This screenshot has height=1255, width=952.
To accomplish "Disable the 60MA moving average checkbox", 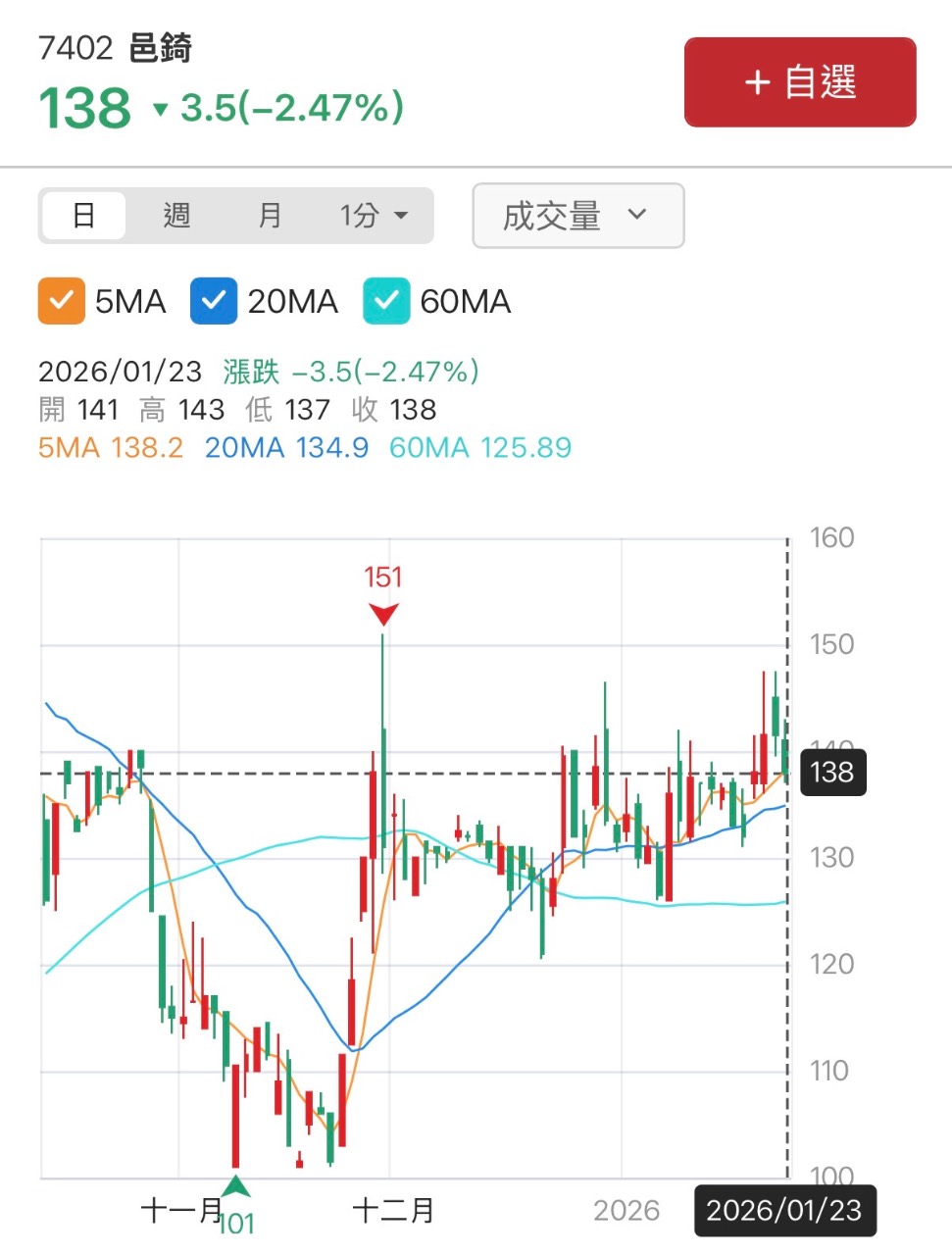I will pos(386,301).
